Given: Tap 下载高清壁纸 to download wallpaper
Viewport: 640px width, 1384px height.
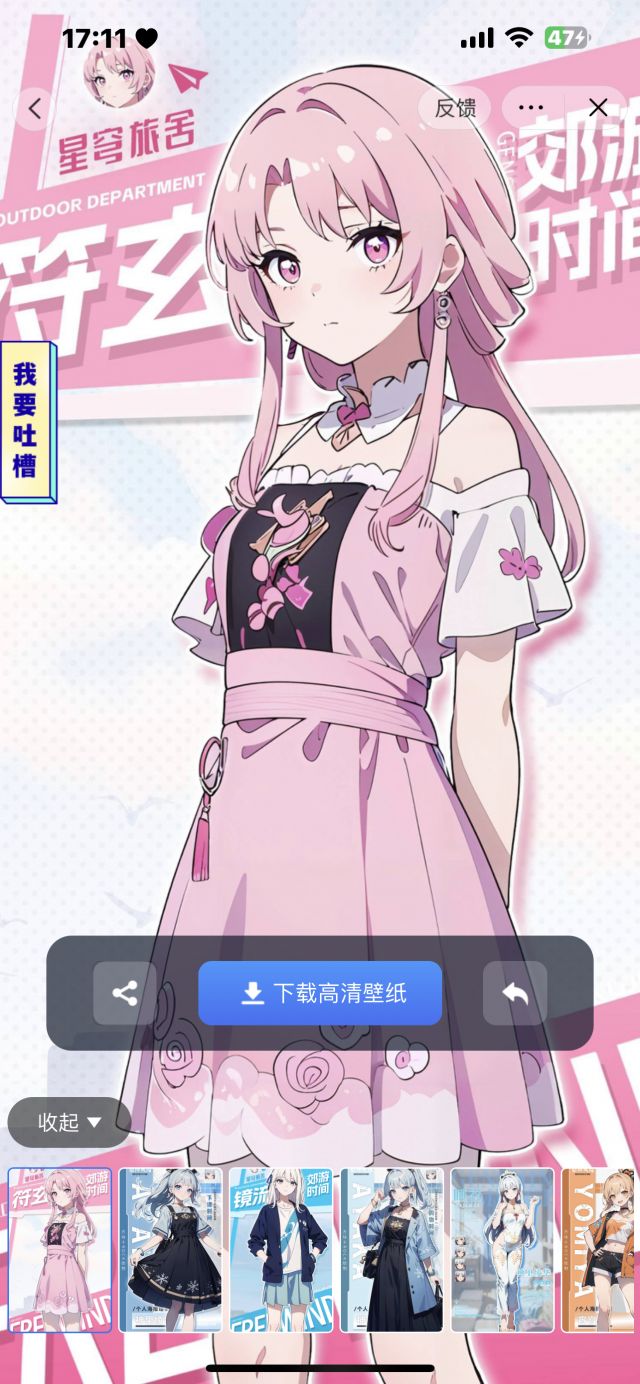Looking at the screenshot, I should pos(320,993).
